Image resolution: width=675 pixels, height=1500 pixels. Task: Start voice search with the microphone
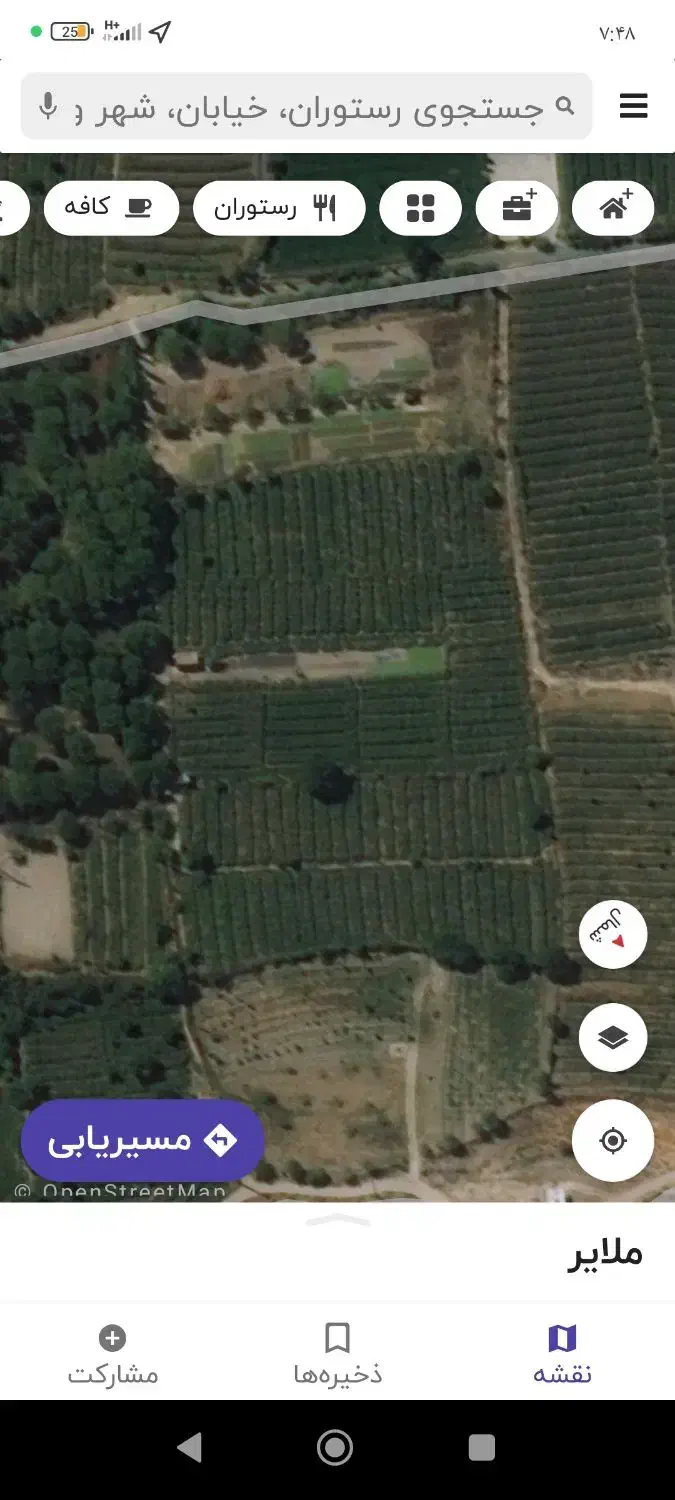(47, 106)
